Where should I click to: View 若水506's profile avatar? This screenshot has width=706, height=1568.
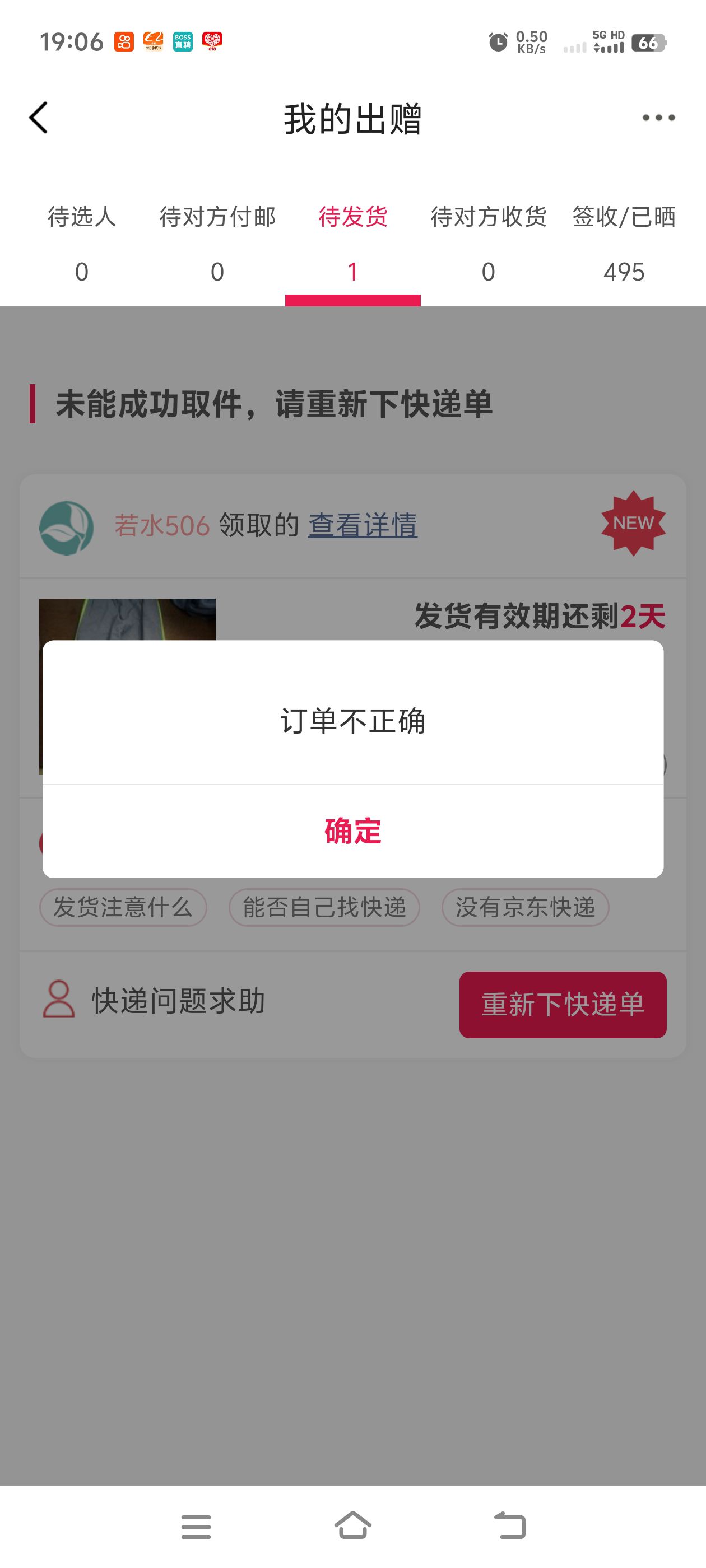tap(66, 527)
